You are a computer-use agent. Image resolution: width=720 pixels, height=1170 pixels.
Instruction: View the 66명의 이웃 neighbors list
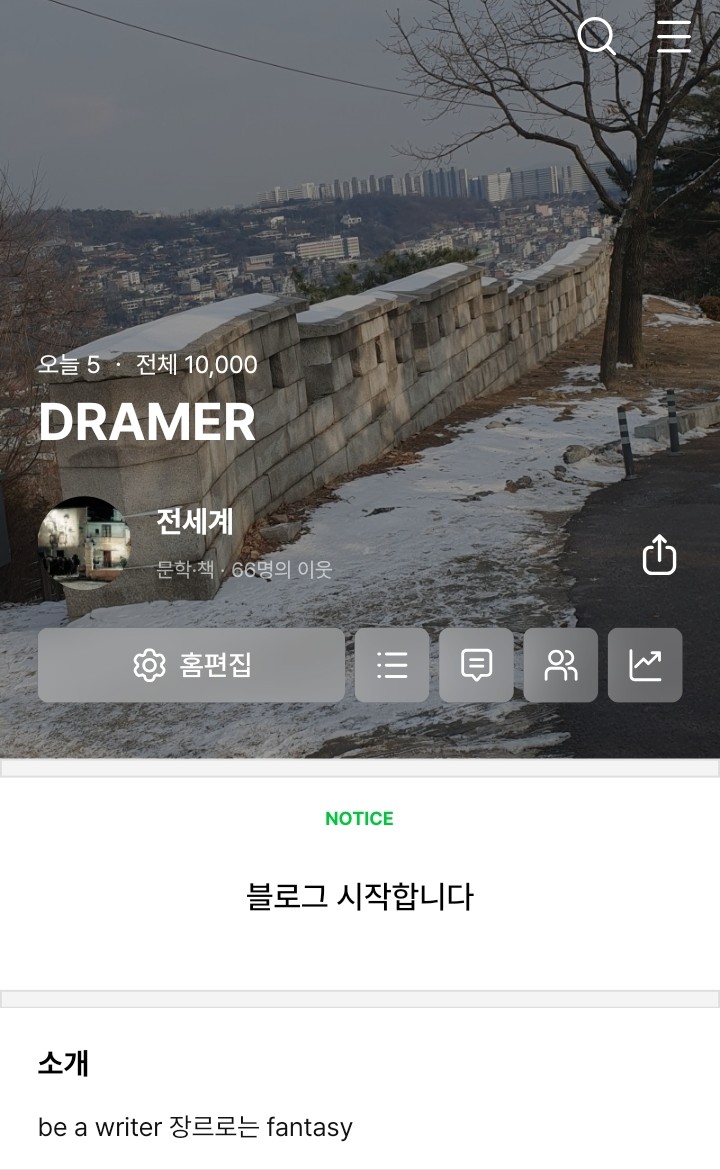tap(282, 570)
